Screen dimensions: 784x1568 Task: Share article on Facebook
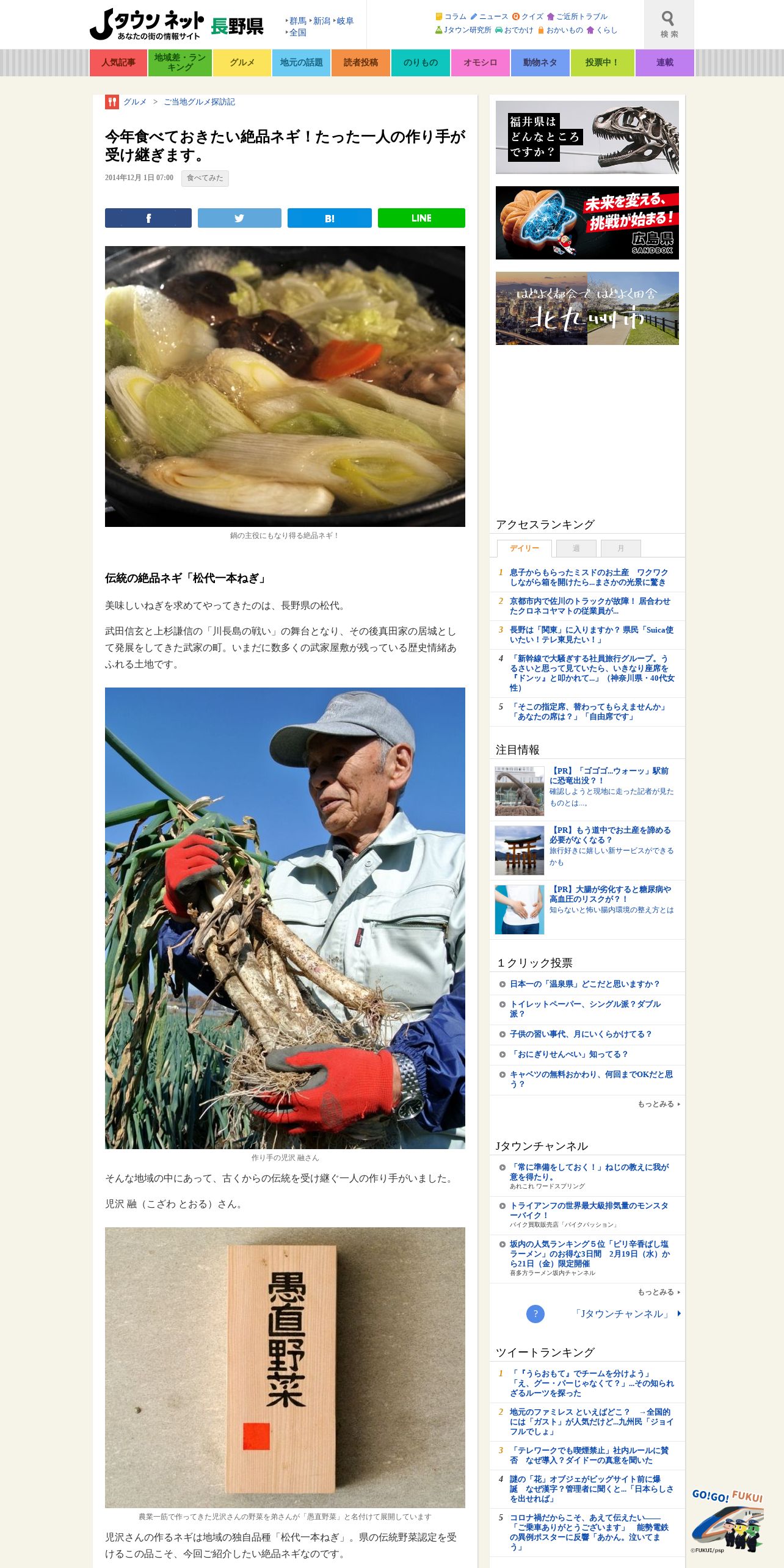coord(148,218)
